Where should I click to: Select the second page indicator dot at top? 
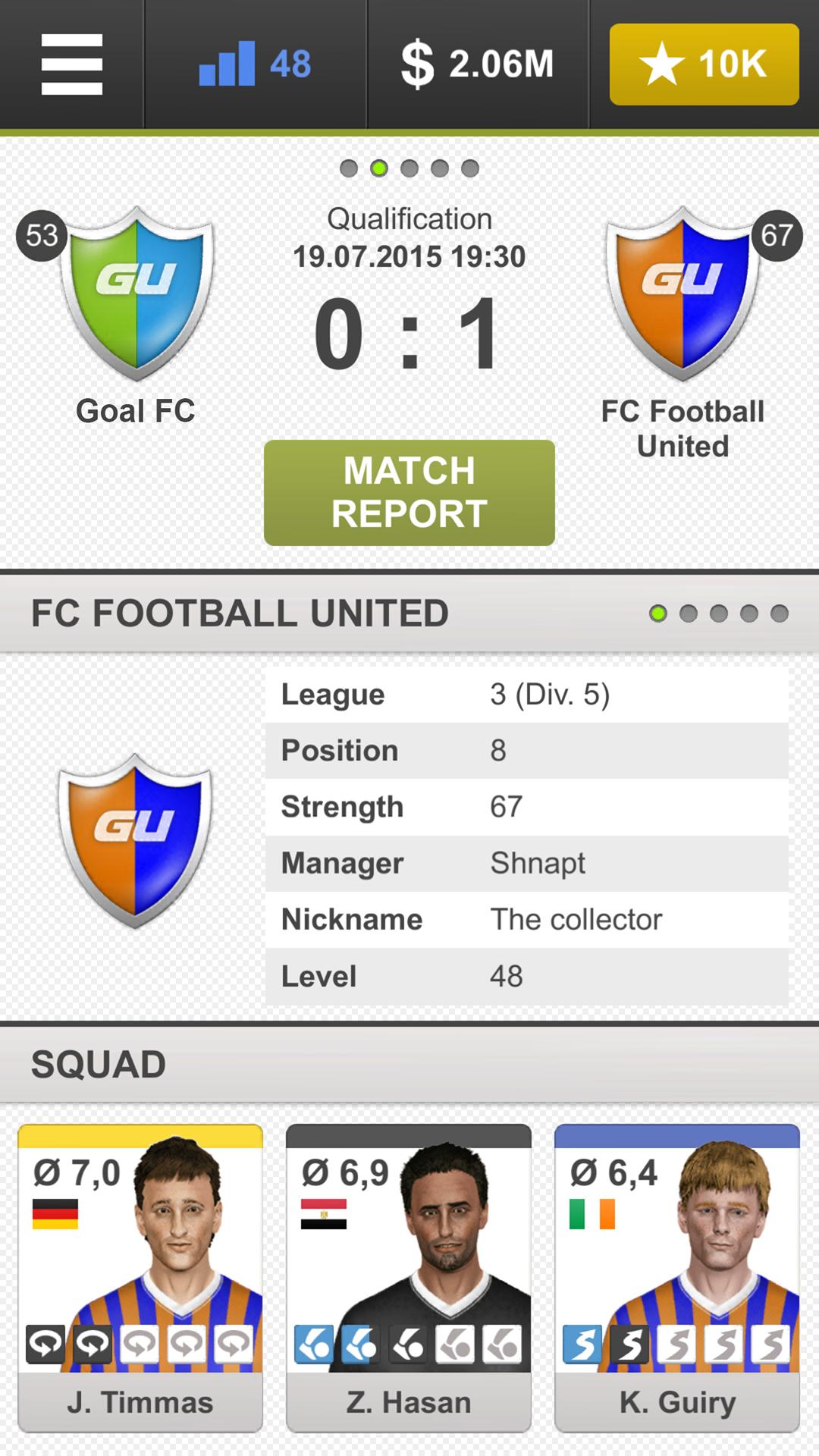tap(378, 168)
